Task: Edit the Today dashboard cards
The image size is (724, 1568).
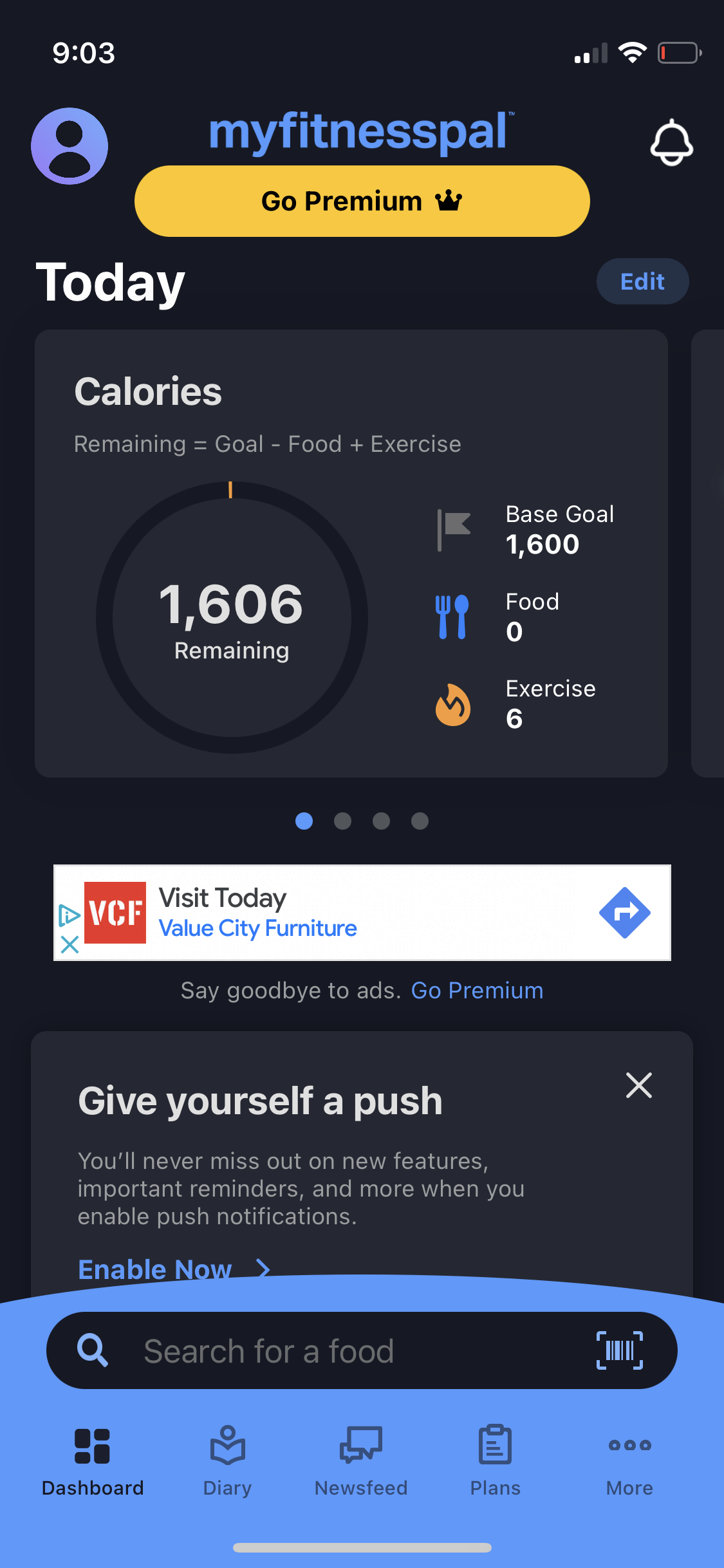Action: click(642, 281)
